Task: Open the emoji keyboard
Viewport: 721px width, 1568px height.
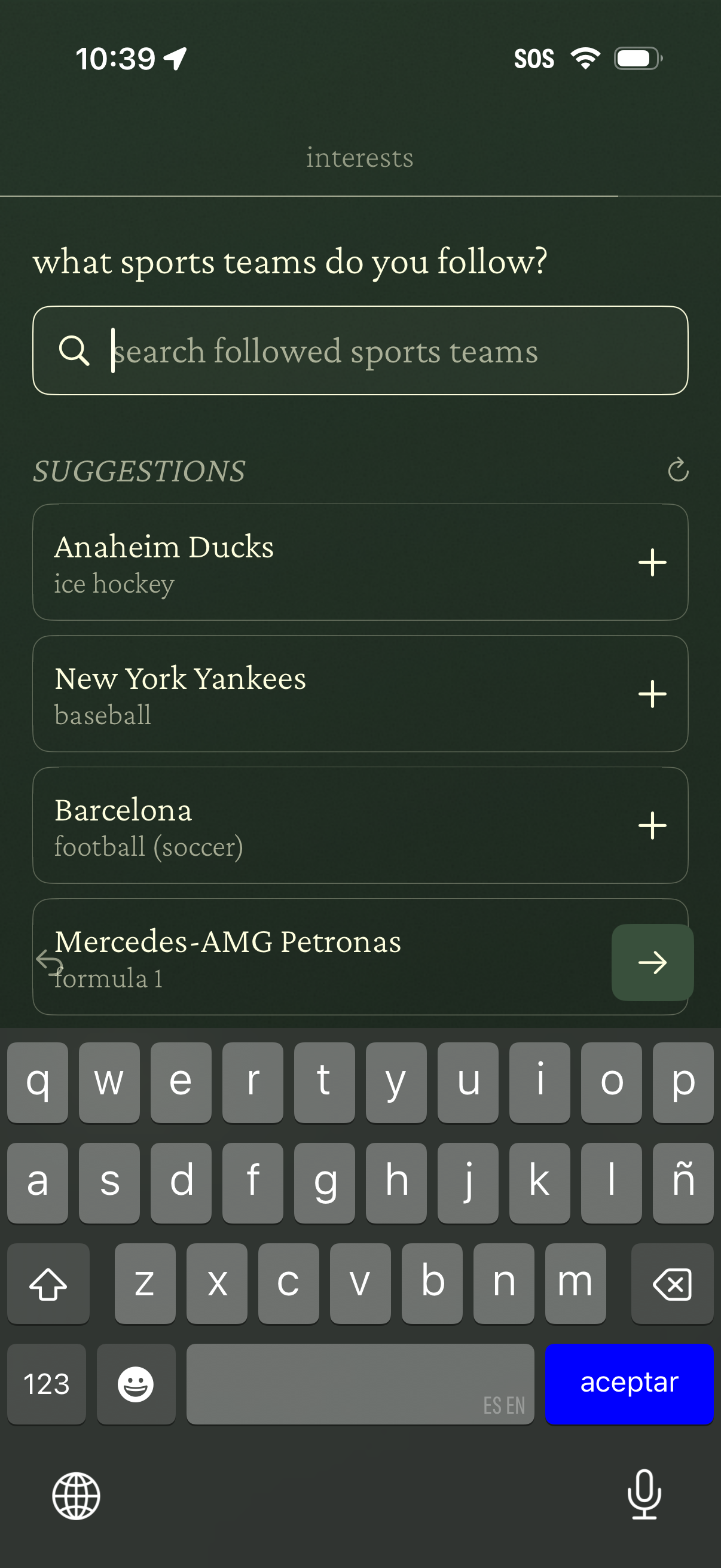Action: (x=136, y=1384)
